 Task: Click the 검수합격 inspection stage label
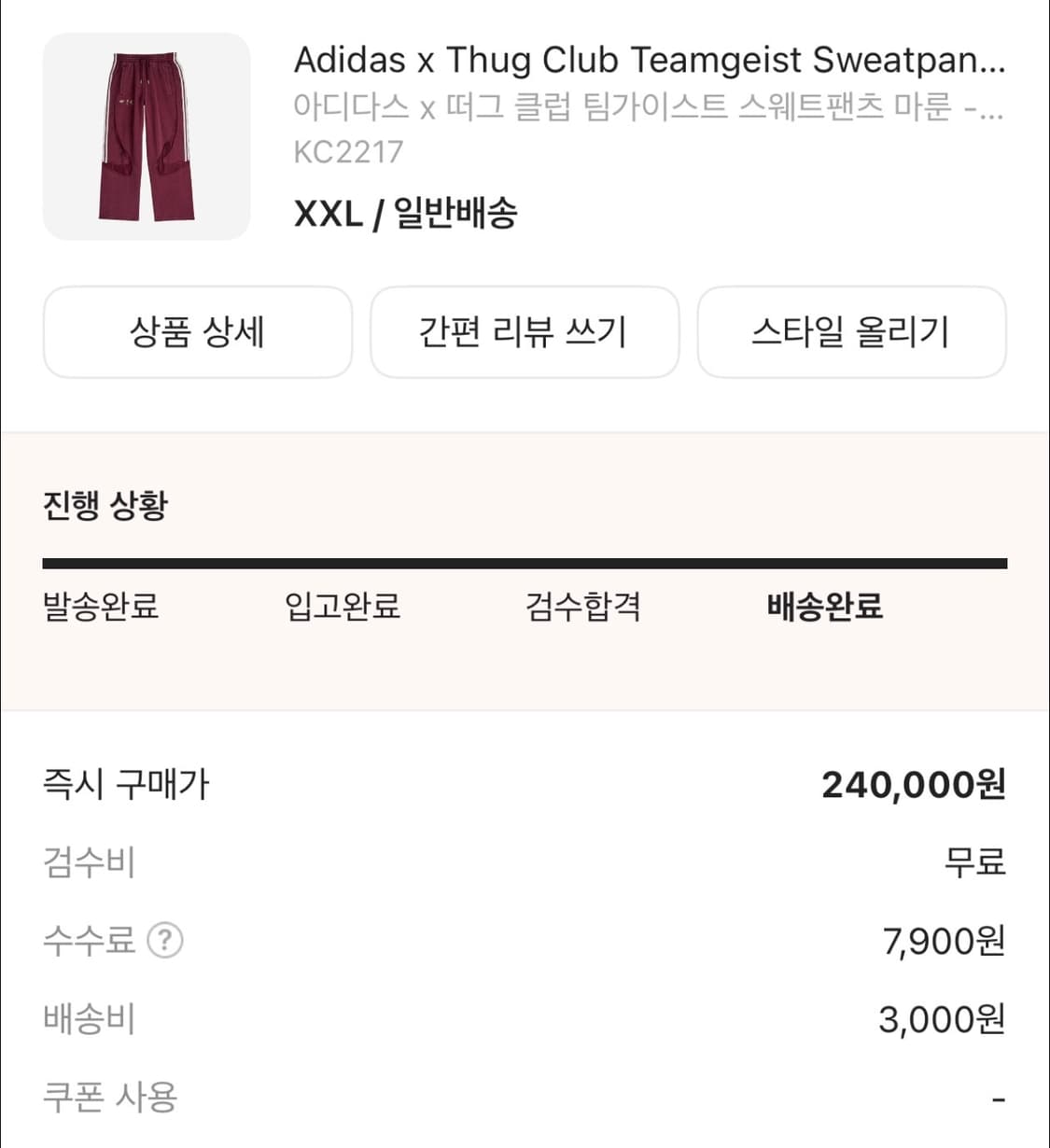[x=582, y=608]
